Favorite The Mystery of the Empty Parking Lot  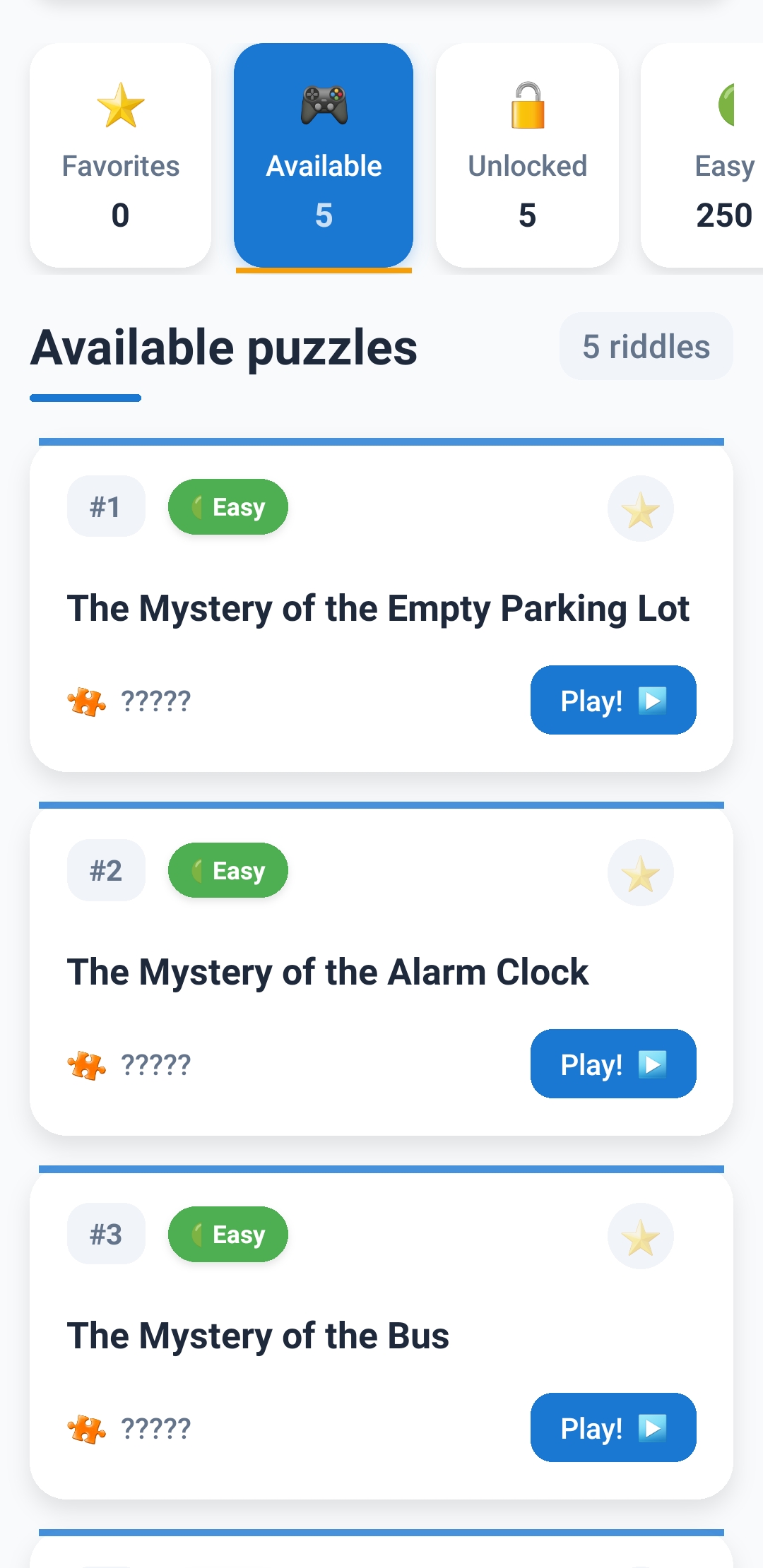click(x=640, y=509)
